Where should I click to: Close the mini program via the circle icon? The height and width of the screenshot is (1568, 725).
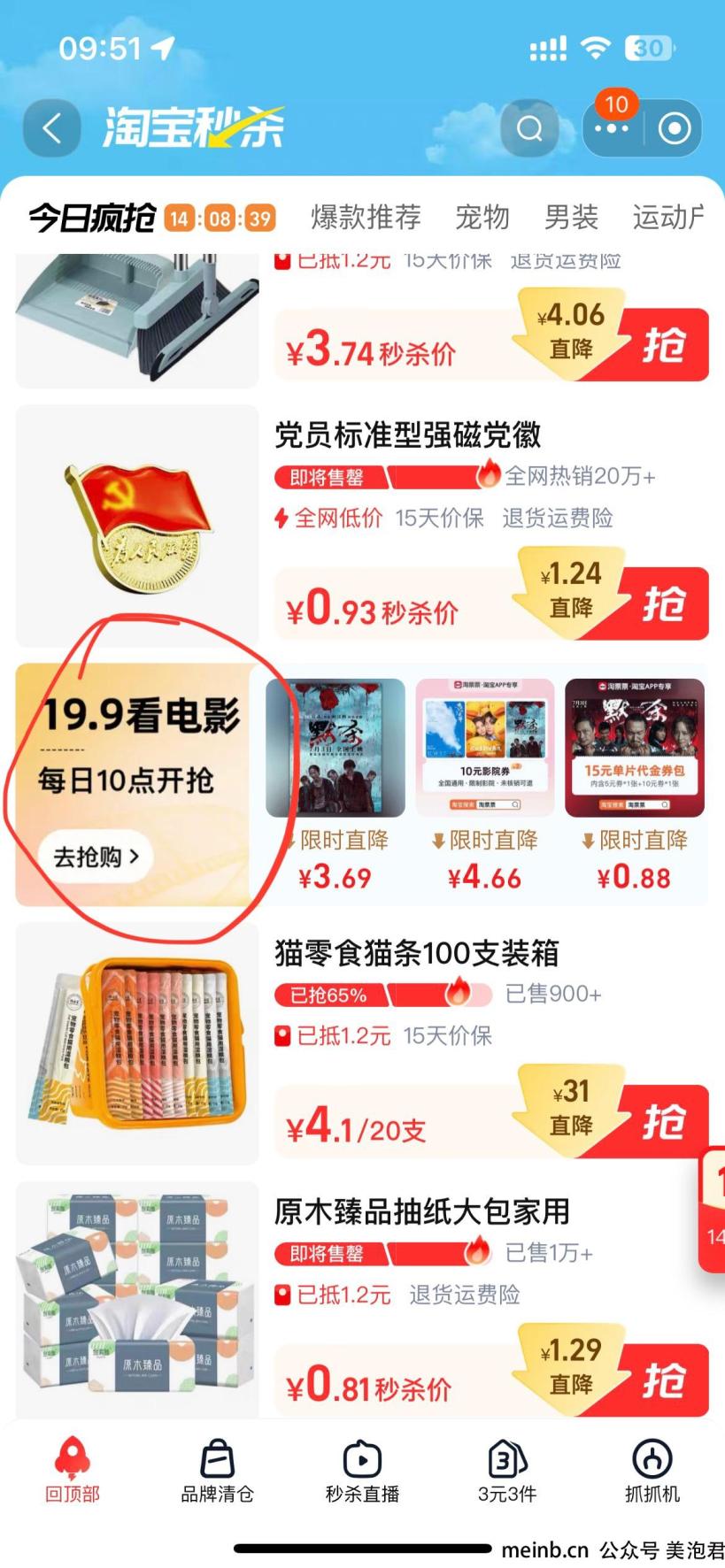(675, 129)
